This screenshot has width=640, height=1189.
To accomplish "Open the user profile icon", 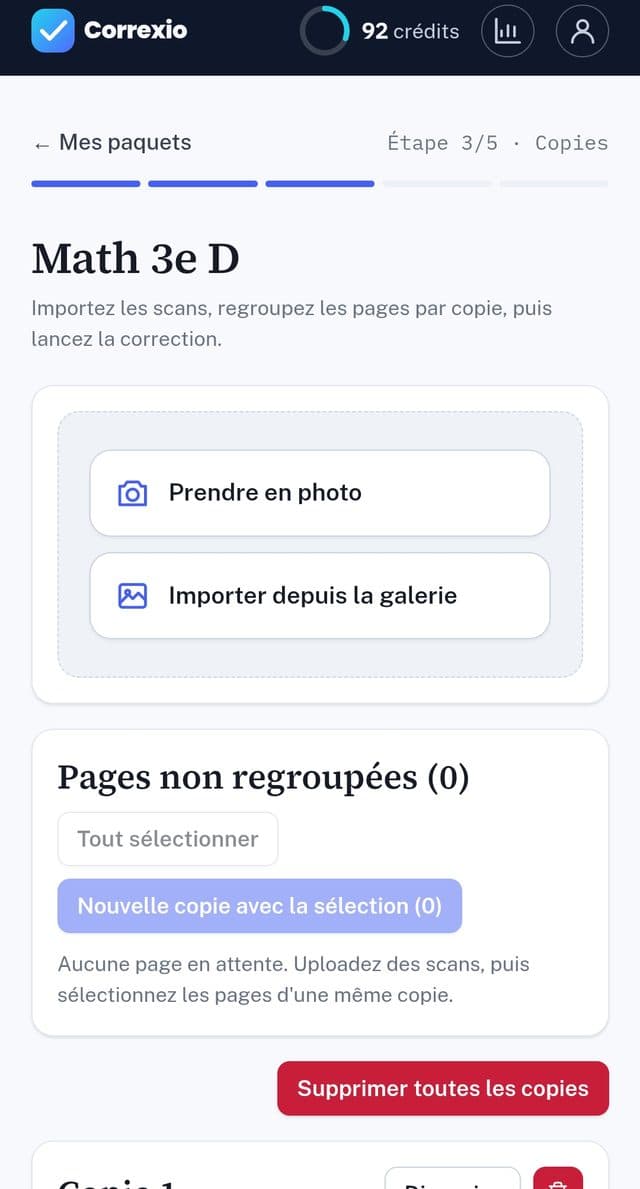I will (582, 31).
